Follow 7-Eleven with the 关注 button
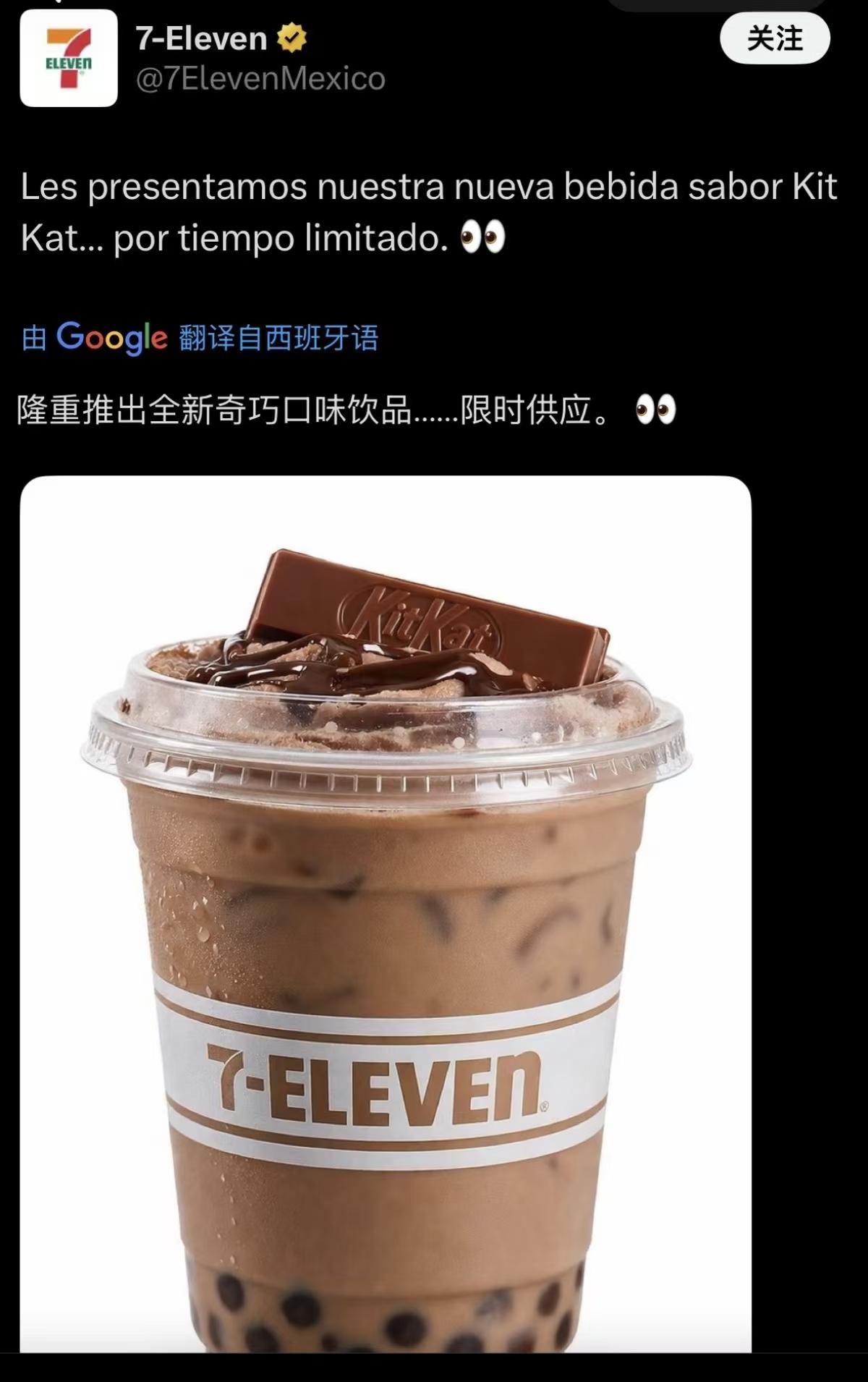This screenshot has height=1382, width=868. coord(775,38)
